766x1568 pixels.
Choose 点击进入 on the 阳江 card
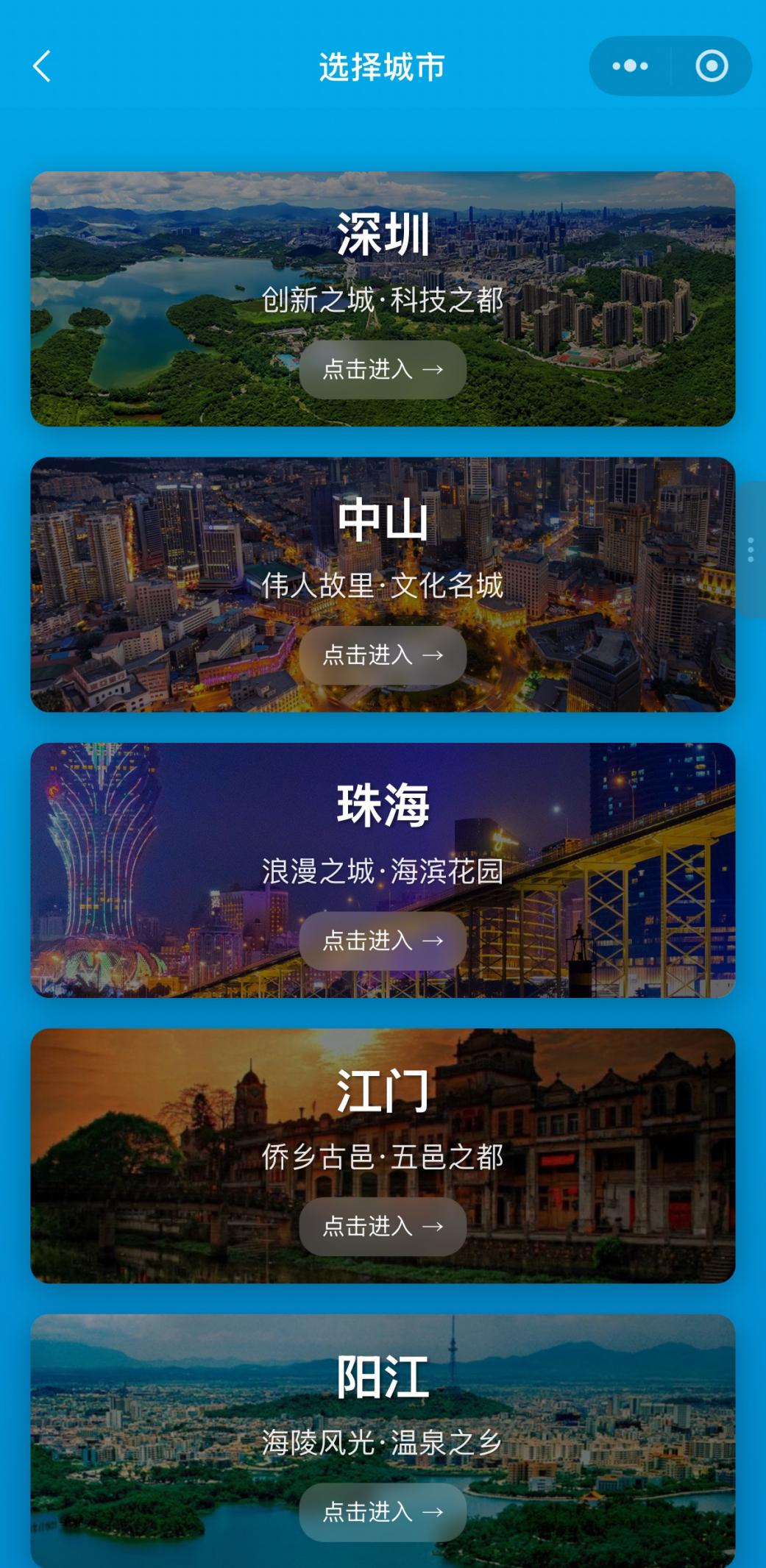[x=383, y=1511]
